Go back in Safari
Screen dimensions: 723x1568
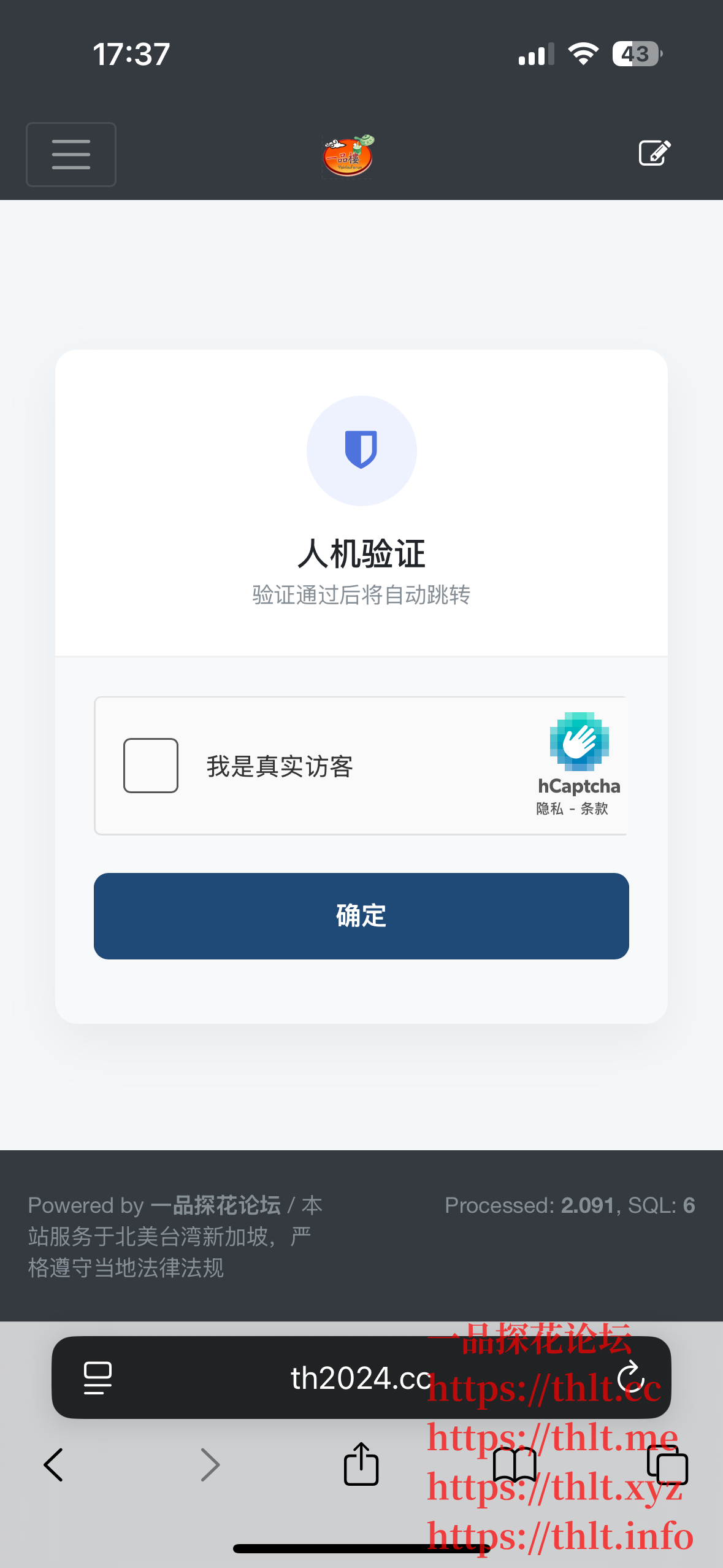click(54, 1465)
